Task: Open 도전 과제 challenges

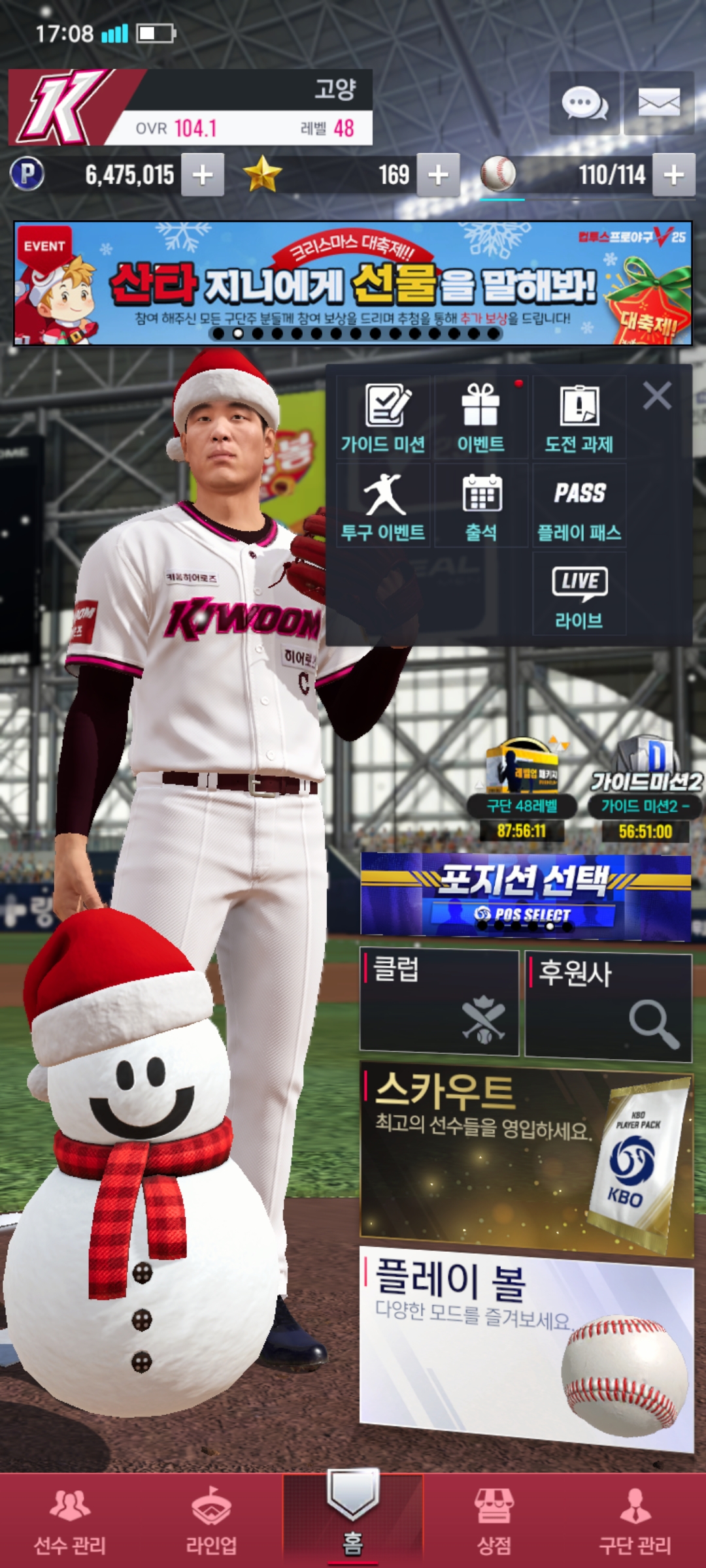Action: (x=579, y=419)
